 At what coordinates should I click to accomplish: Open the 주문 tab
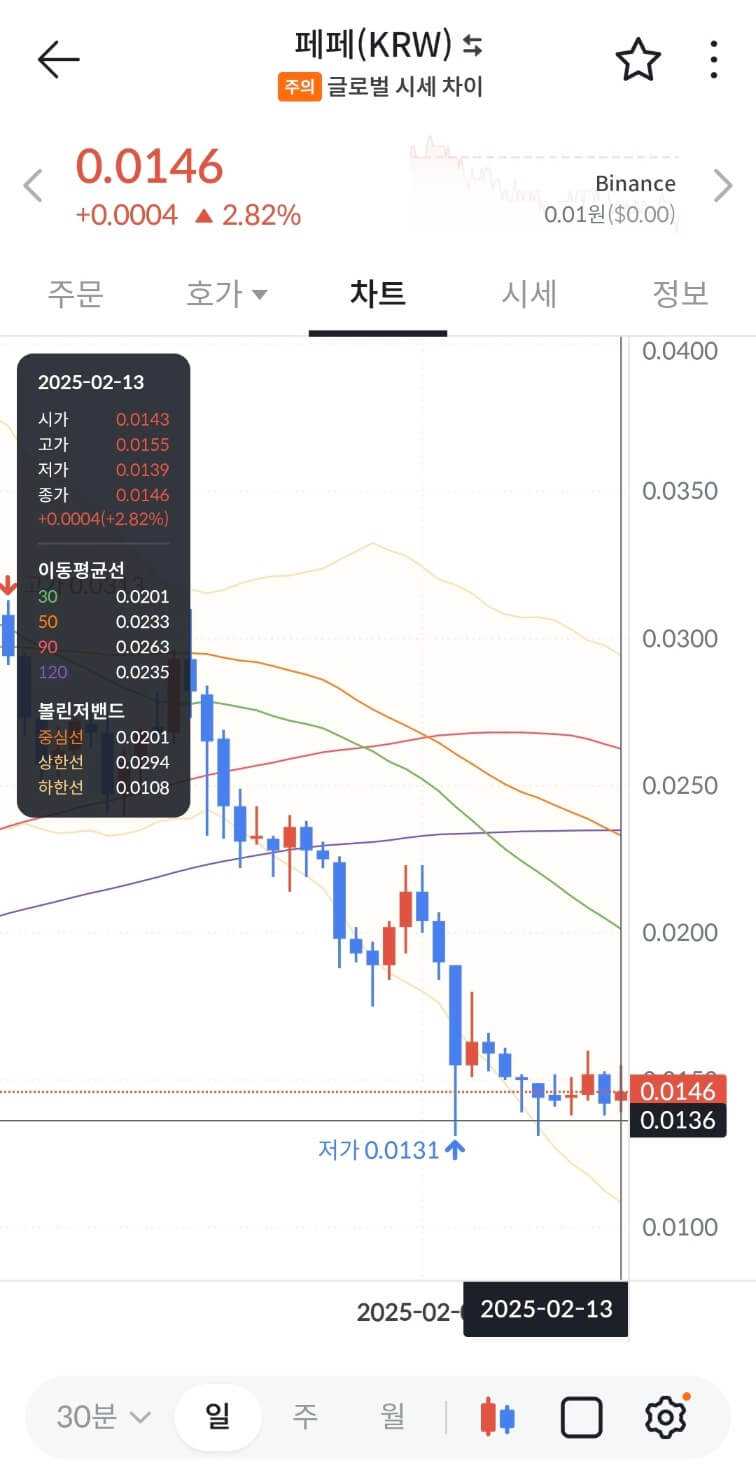coord(75,294)
